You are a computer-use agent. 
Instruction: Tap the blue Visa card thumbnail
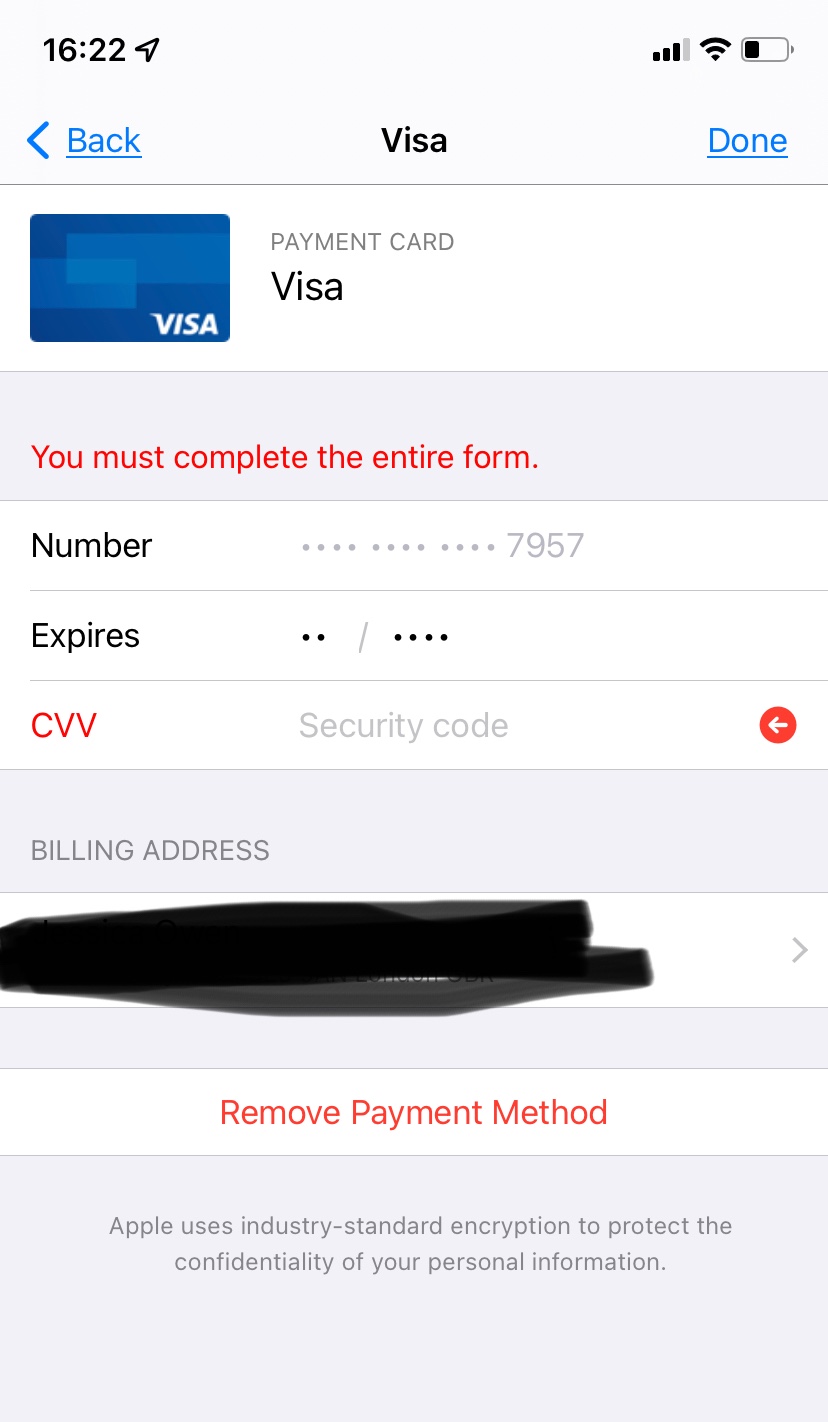tap(129, 277)
